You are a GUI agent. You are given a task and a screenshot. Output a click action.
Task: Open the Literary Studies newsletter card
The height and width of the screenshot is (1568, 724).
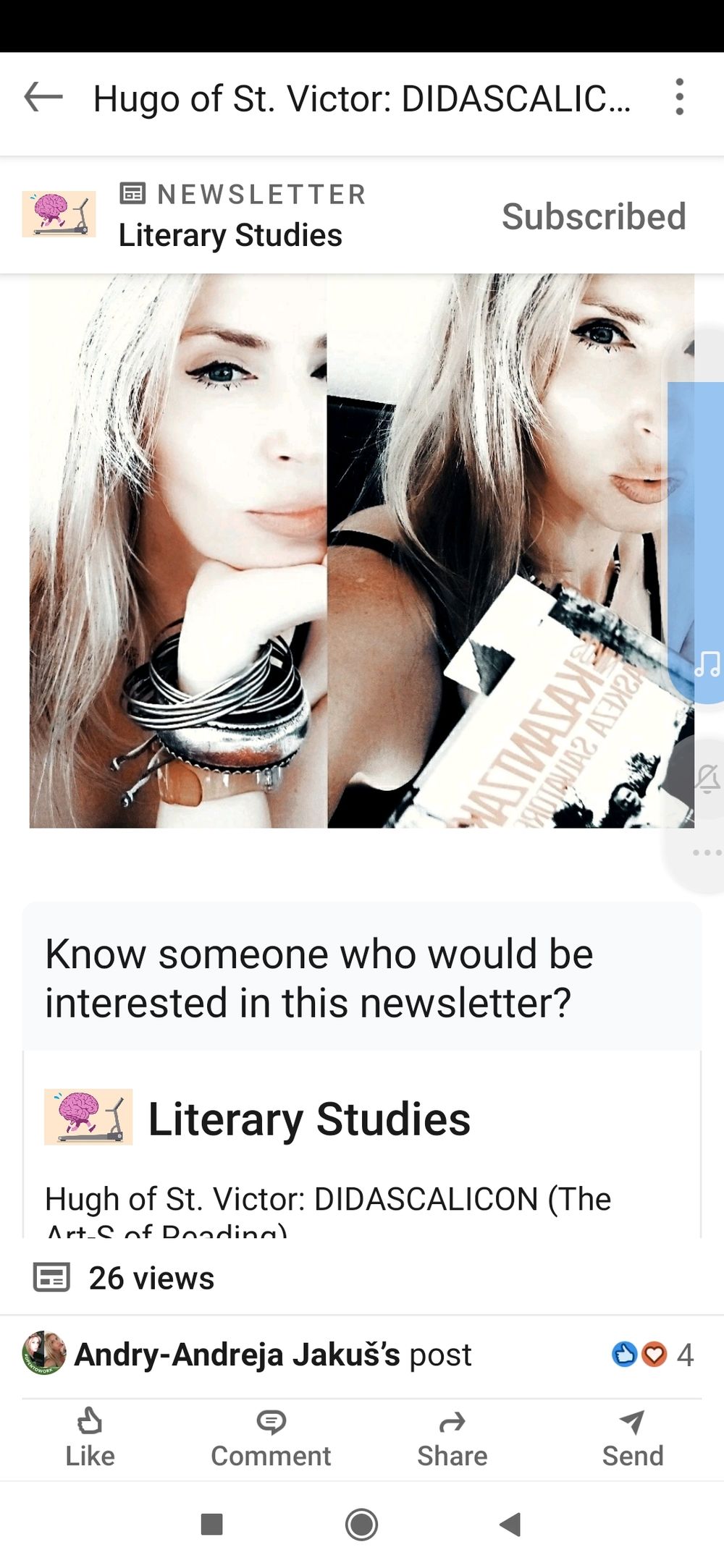(309, 1119)
